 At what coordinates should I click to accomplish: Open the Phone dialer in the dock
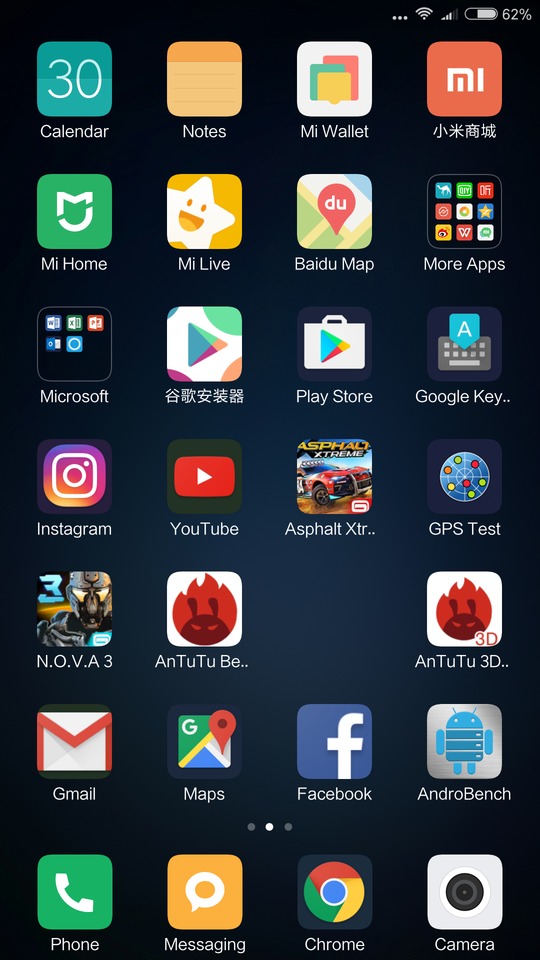[74, 892]
